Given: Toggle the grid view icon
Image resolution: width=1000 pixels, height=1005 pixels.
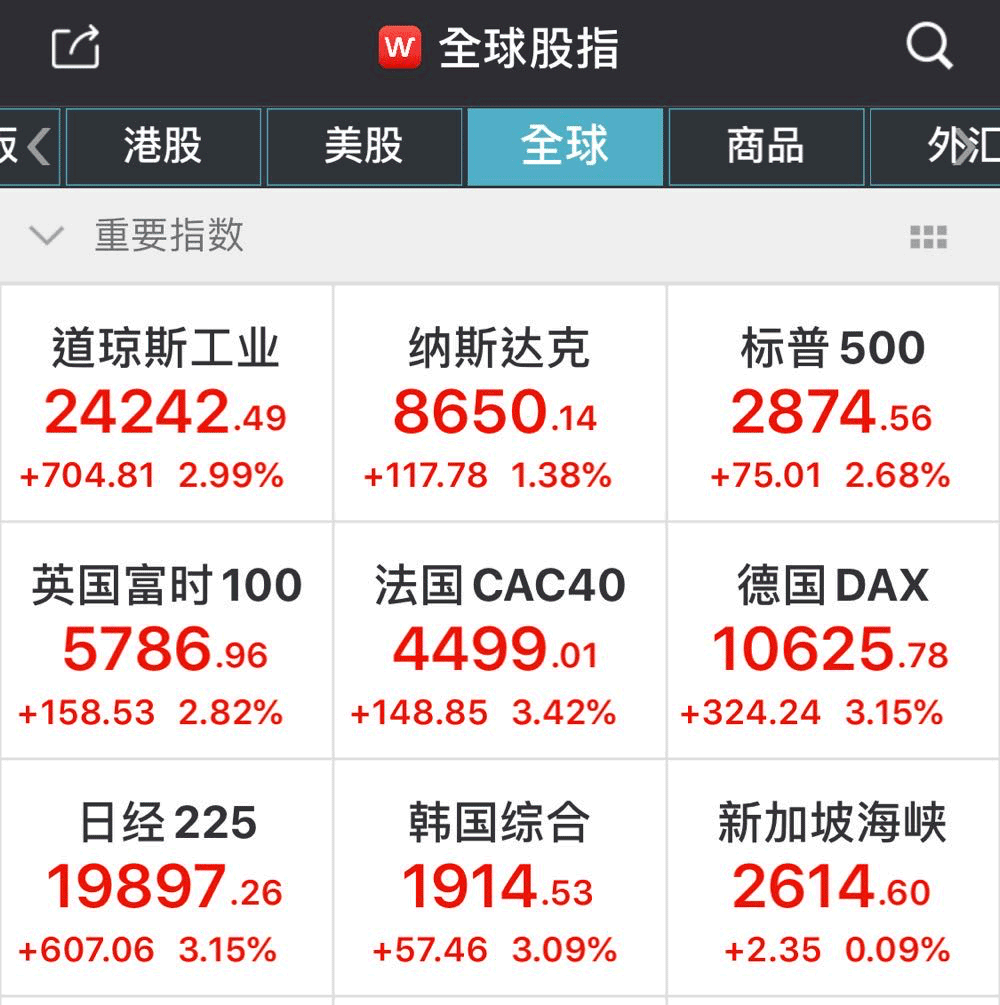Looking at the screenshot, I should tap(928, 237).
